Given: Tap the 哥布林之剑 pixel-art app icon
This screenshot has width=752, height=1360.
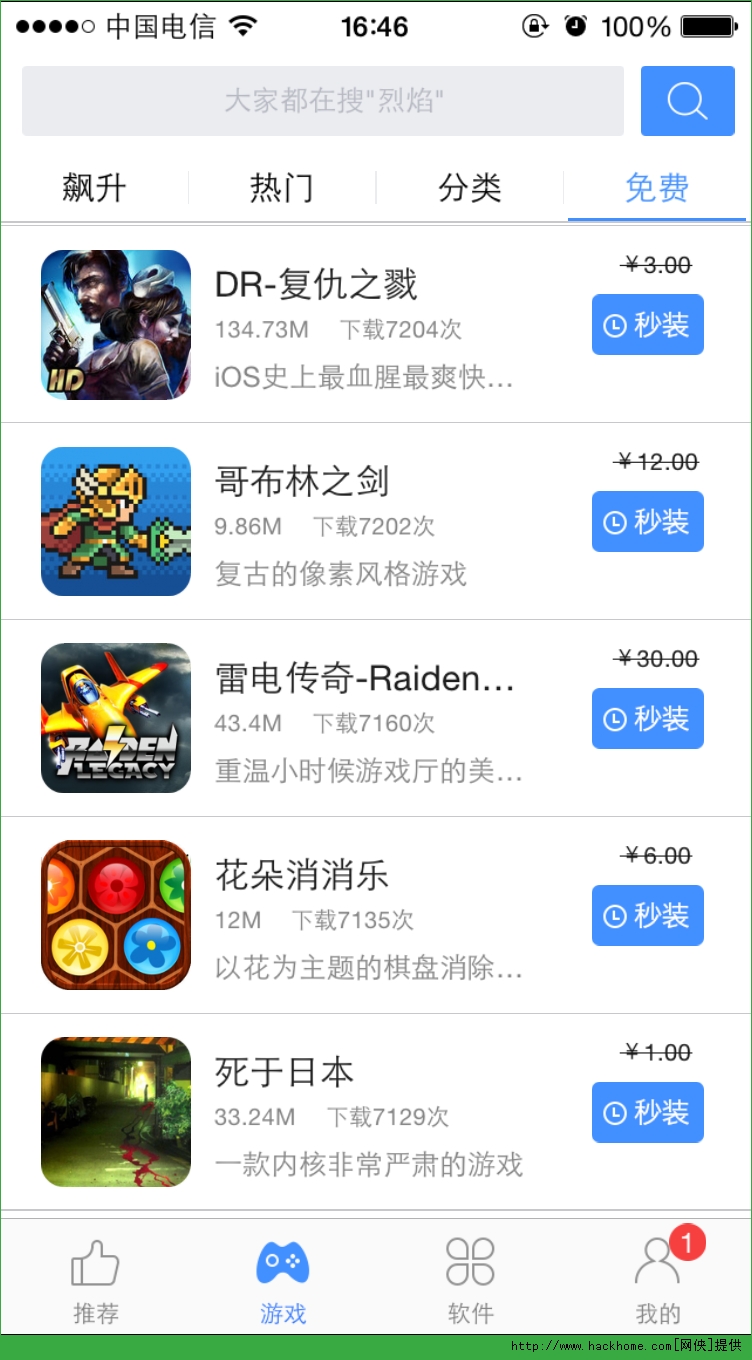Looking at the screenshot, I should (115, 521).
